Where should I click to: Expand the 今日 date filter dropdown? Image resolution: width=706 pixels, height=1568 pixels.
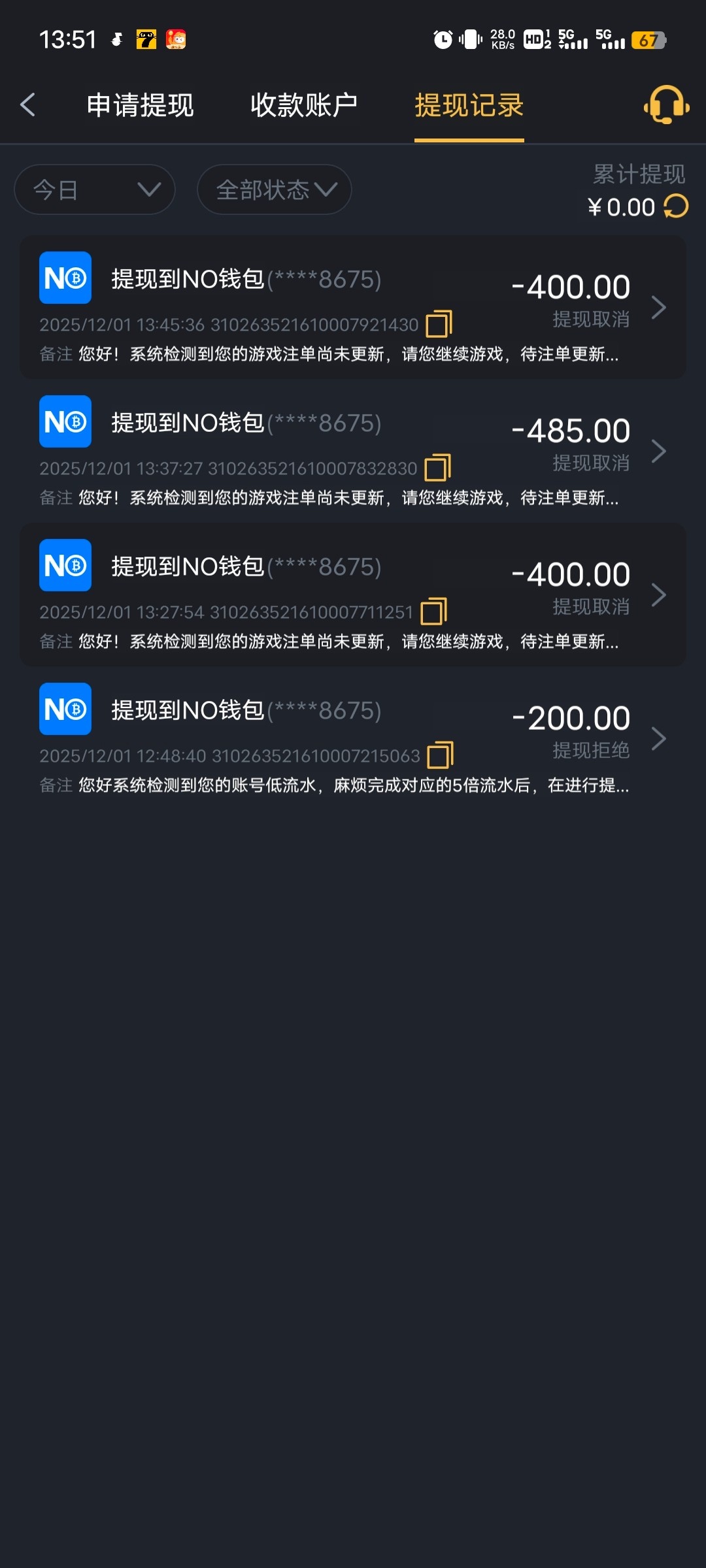tap(95, 189)
